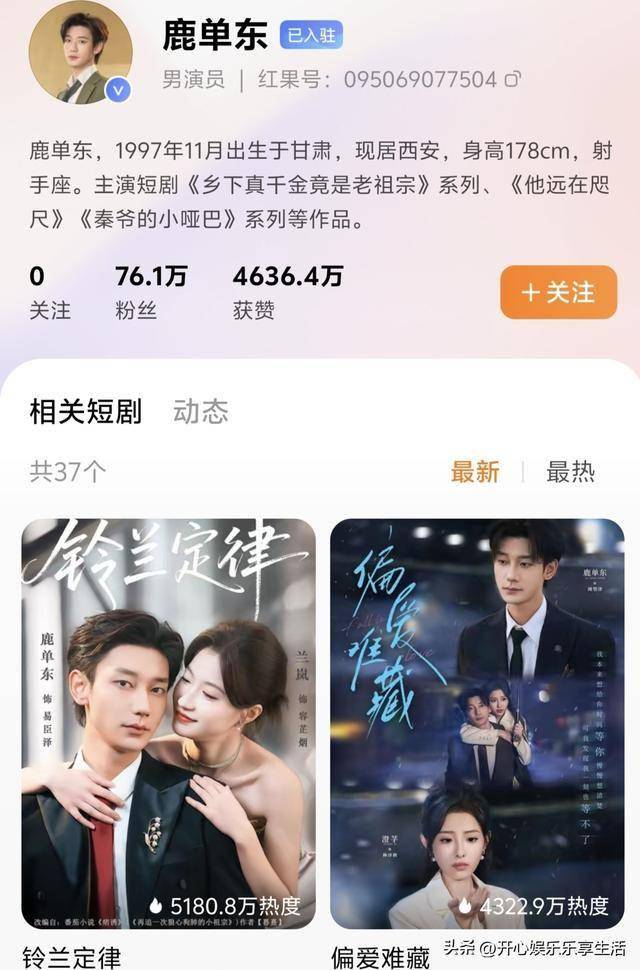Copy the 红果号 ID number
This screenshot has height=970, width=640.
click(x=513, y=79)
